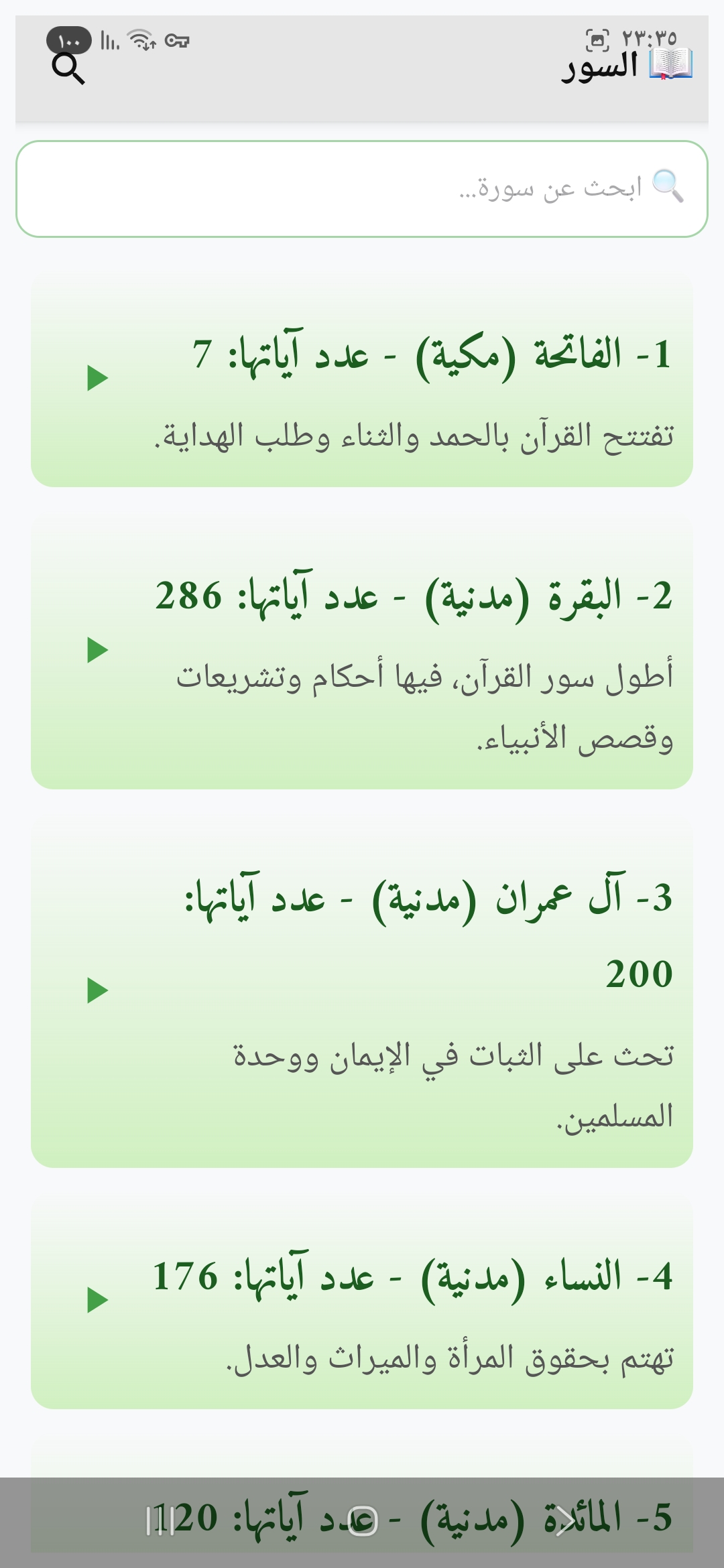Screen dimensions: 724x1568
Task: Play Surah النساء
Action: click(x=97, y=1300)
